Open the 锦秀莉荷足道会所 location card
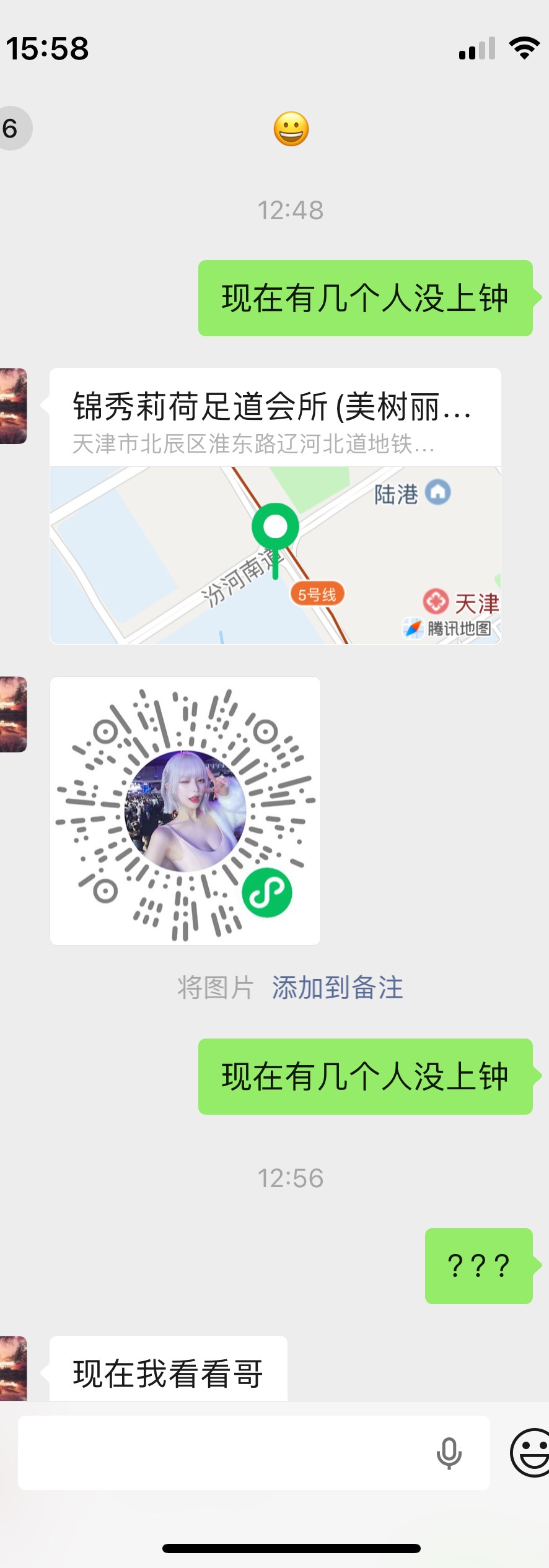Screen dimensions: 549x1568 [x=275, y=505]
